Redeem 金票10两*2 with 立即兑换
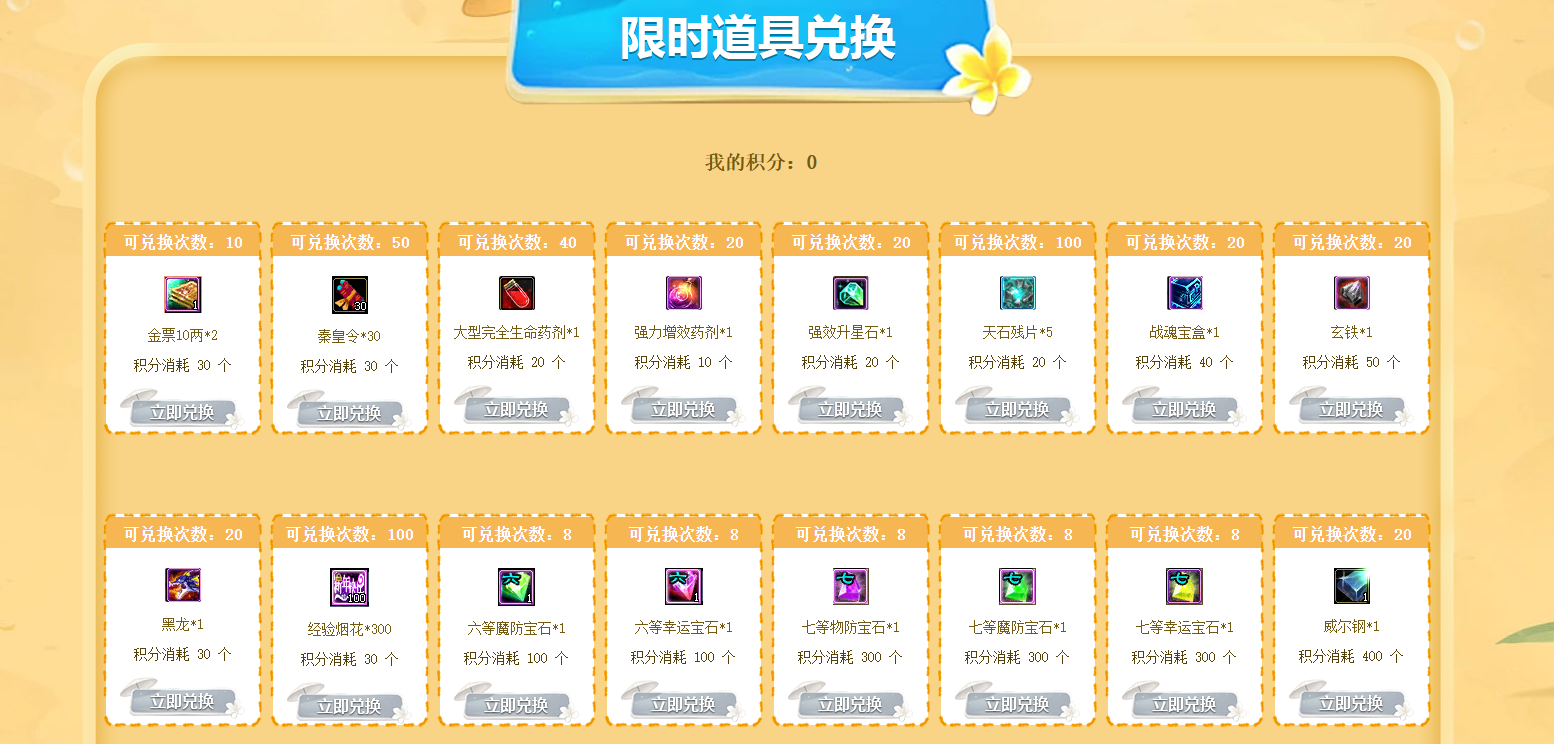 click(182, 413)
